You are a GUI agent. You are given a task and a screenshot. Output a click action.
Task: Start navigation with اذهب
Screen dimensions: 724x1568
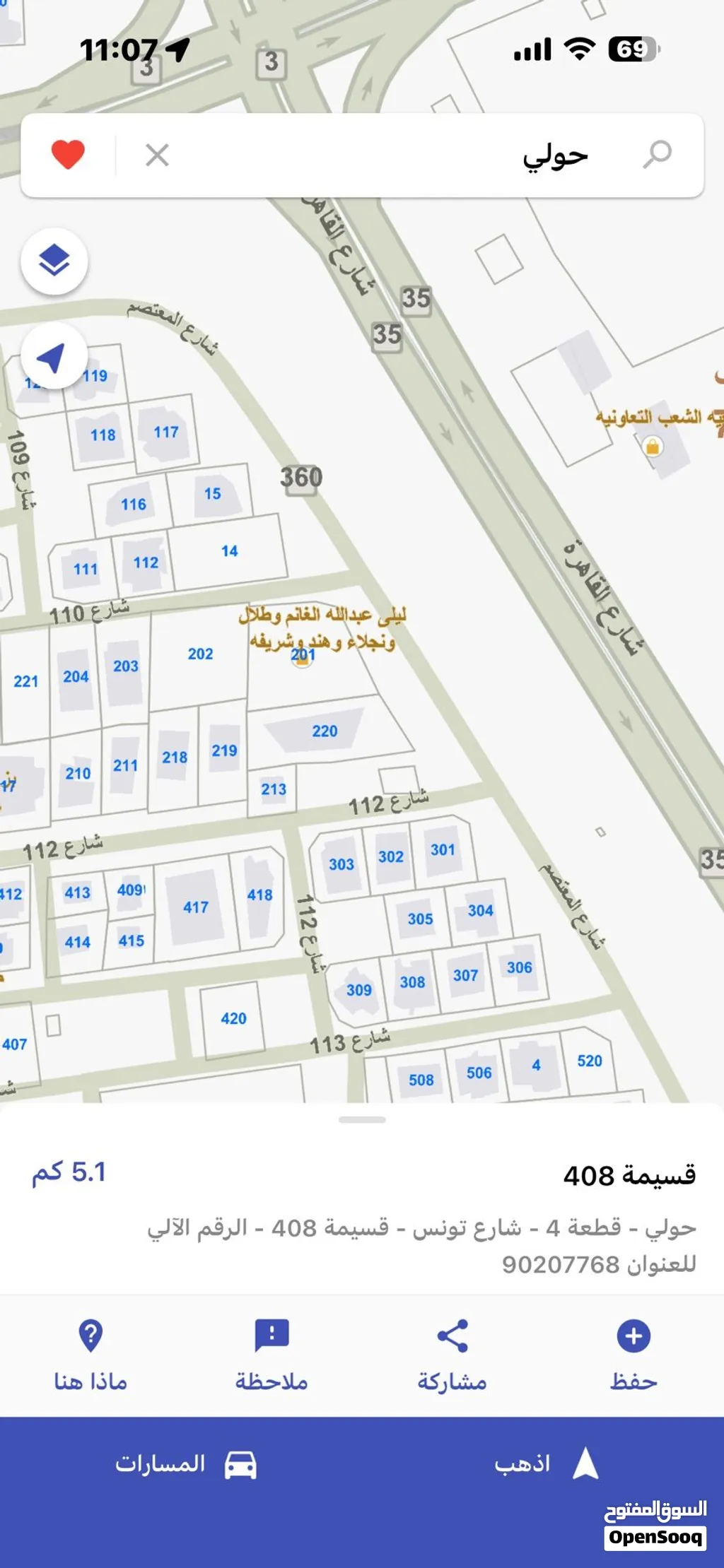coord(546,1463)
